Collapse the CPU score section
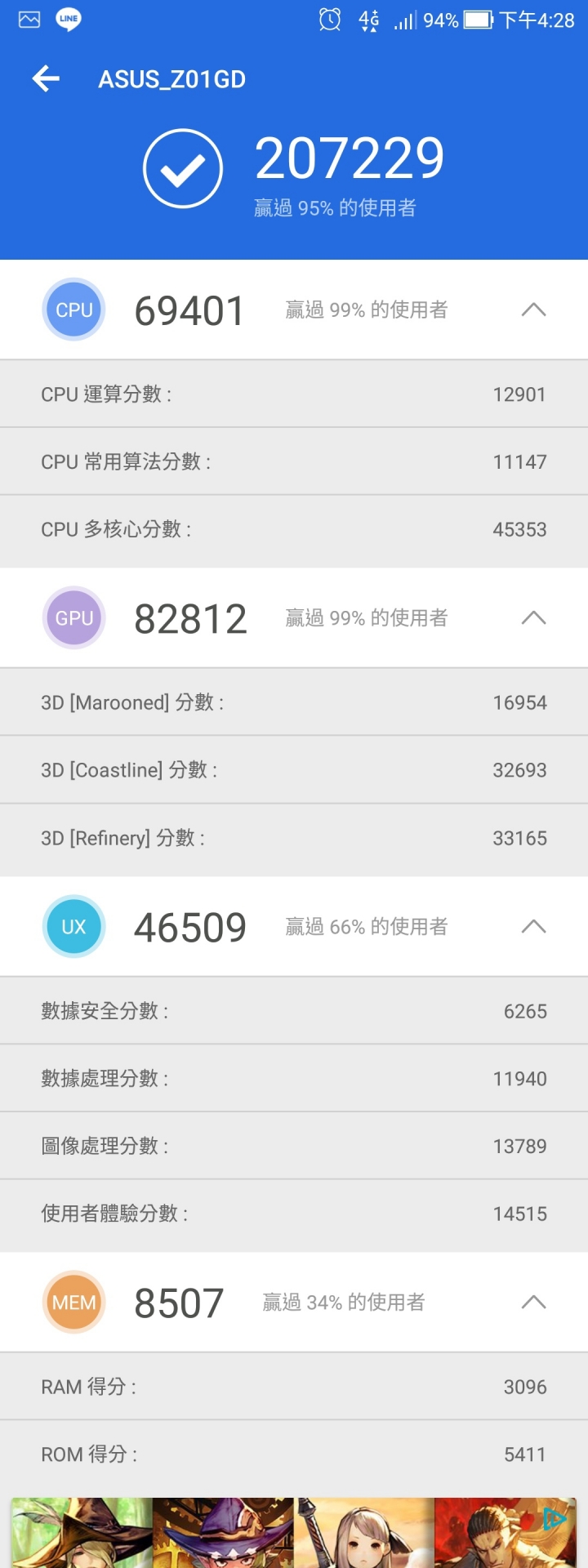The width and height of the screenshot is (588, 1568). coord(533,310)
